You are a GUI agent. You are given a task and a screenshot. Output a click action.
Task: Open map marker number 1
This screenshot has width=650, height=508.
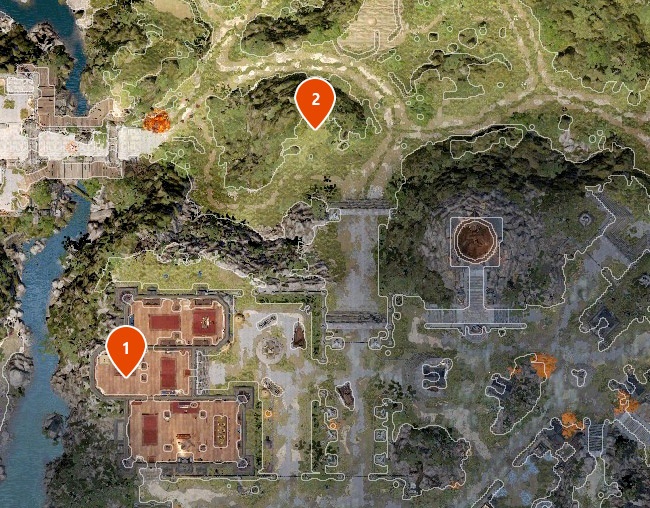pyautogui.click(x=126, y=348)
